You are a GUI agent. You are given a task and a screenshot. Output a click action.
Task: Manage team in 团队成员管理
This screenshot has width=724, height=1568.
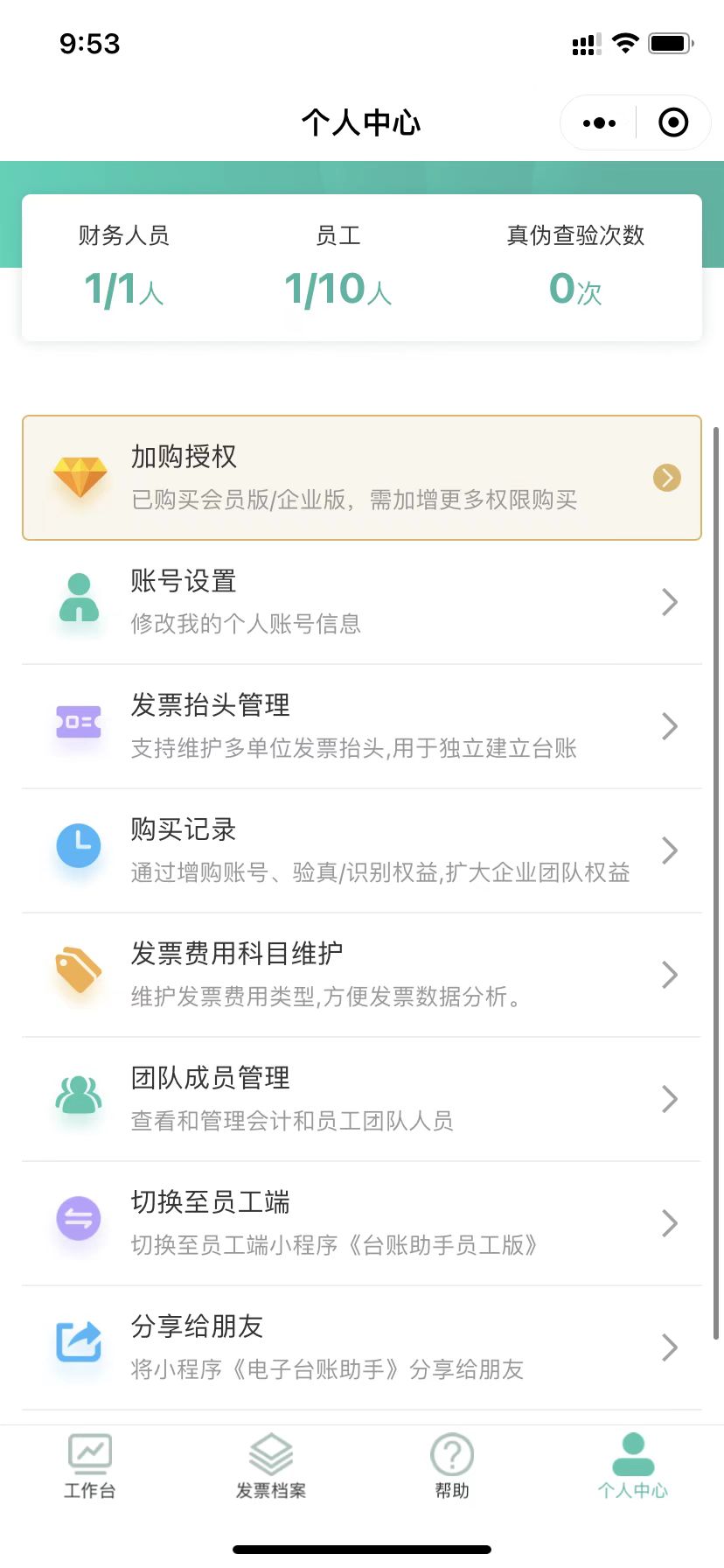pyautogui.click(x=362, y=1099)
